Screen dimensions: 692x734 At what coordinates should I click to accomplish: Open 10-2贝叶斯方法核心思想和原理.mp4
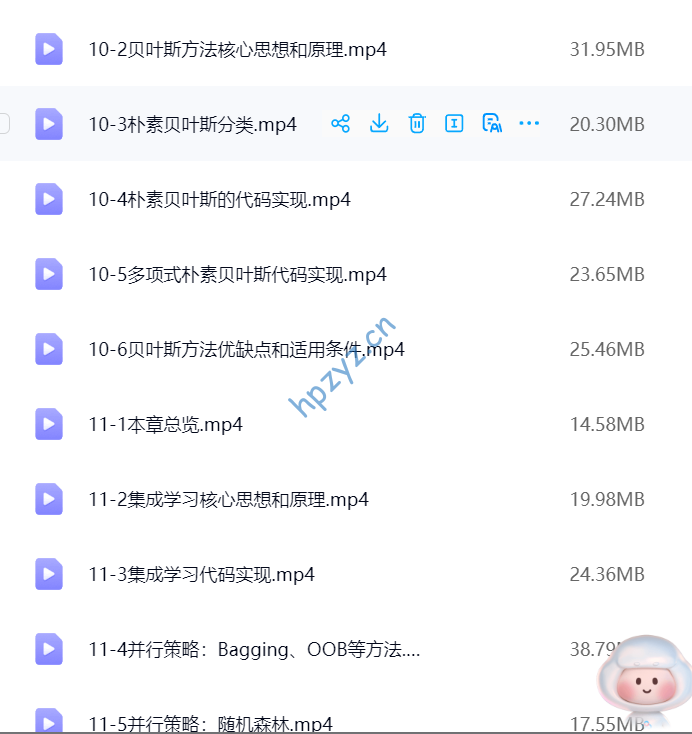coord(237,49)
